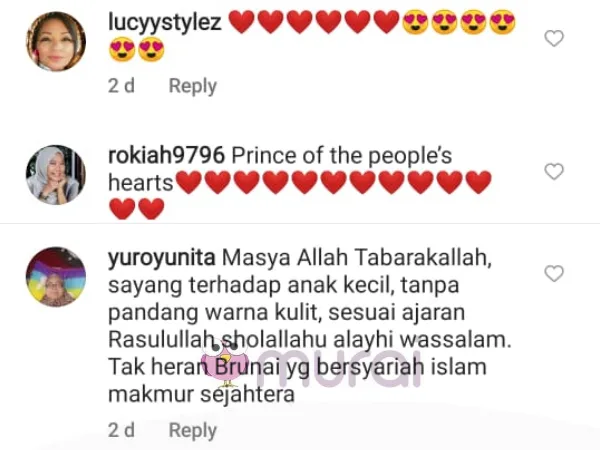
Task: Open lucyystylez's profile picture
Action: coord(55,41)
